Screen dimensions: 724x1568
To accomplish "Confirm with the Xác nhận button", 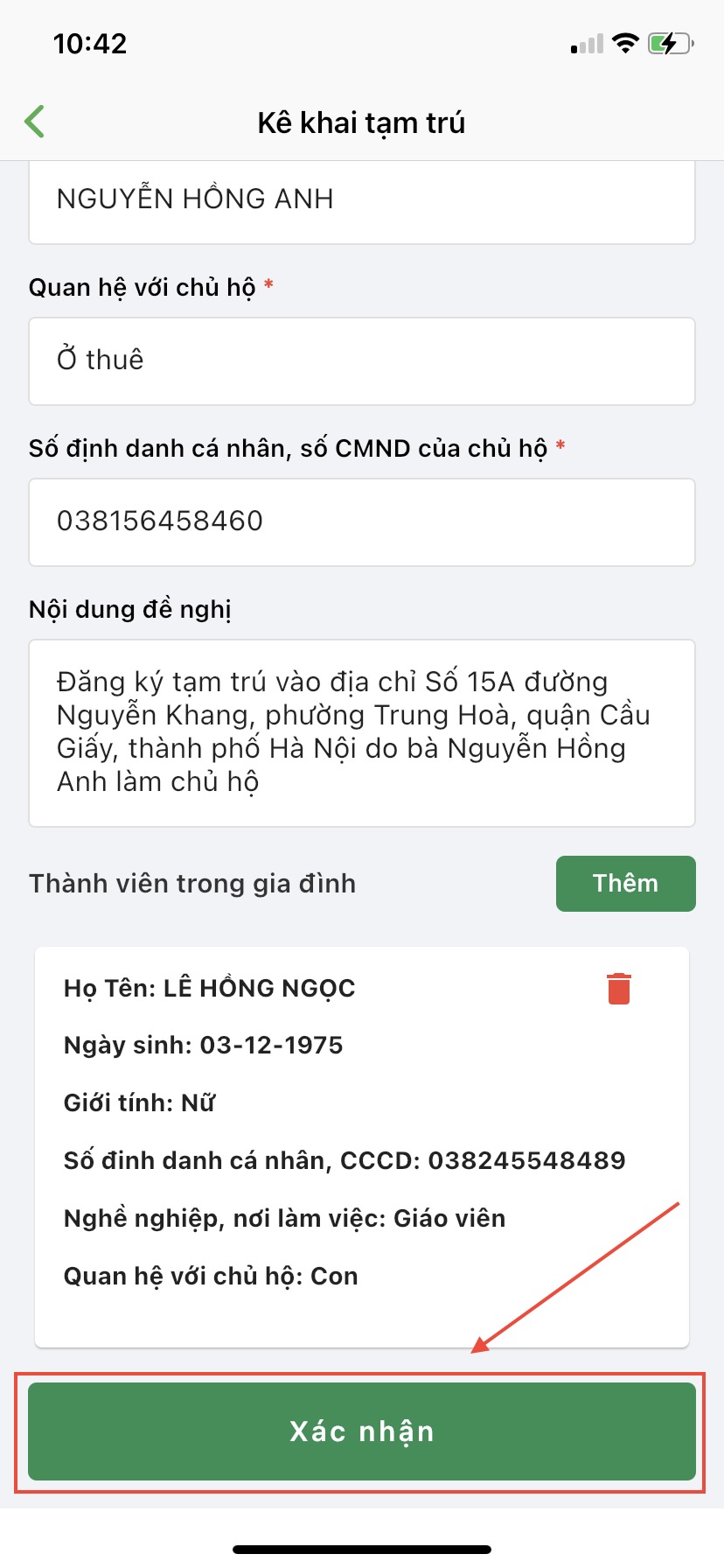I will pos(362,1431).
